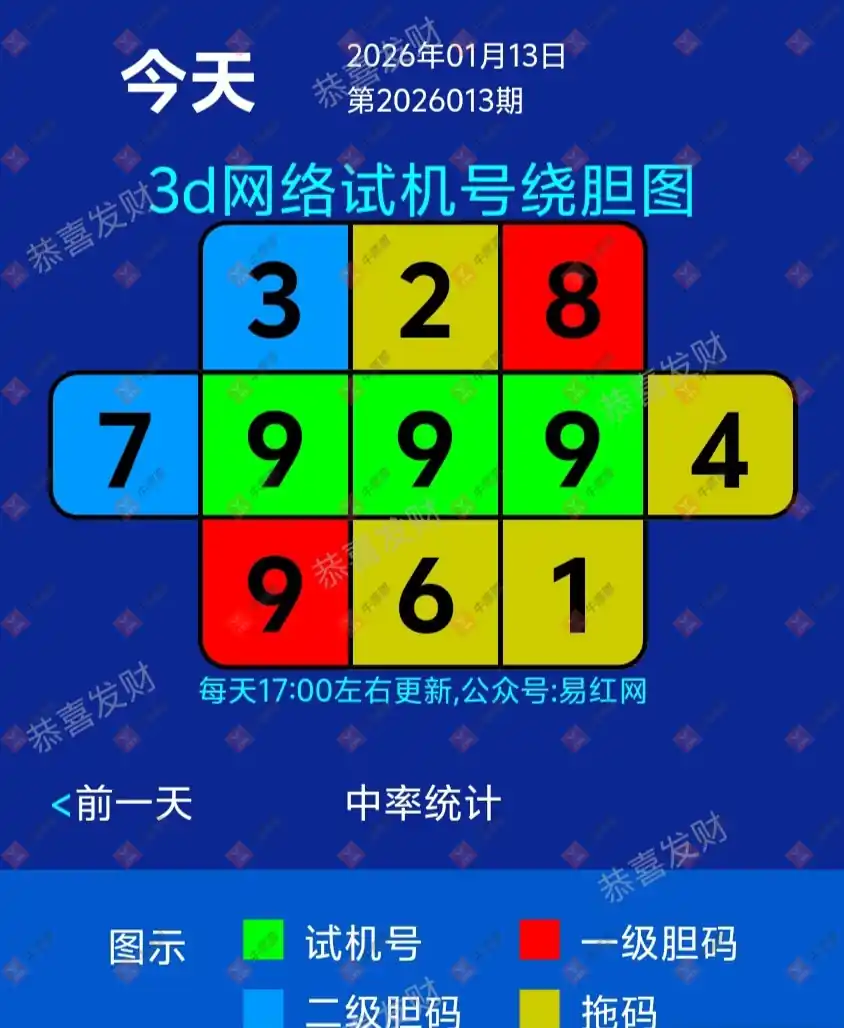This screenshot has height=1028, width=844.
Task: Open the 中率统计 hit rate statistics
Action: point(423,804)
